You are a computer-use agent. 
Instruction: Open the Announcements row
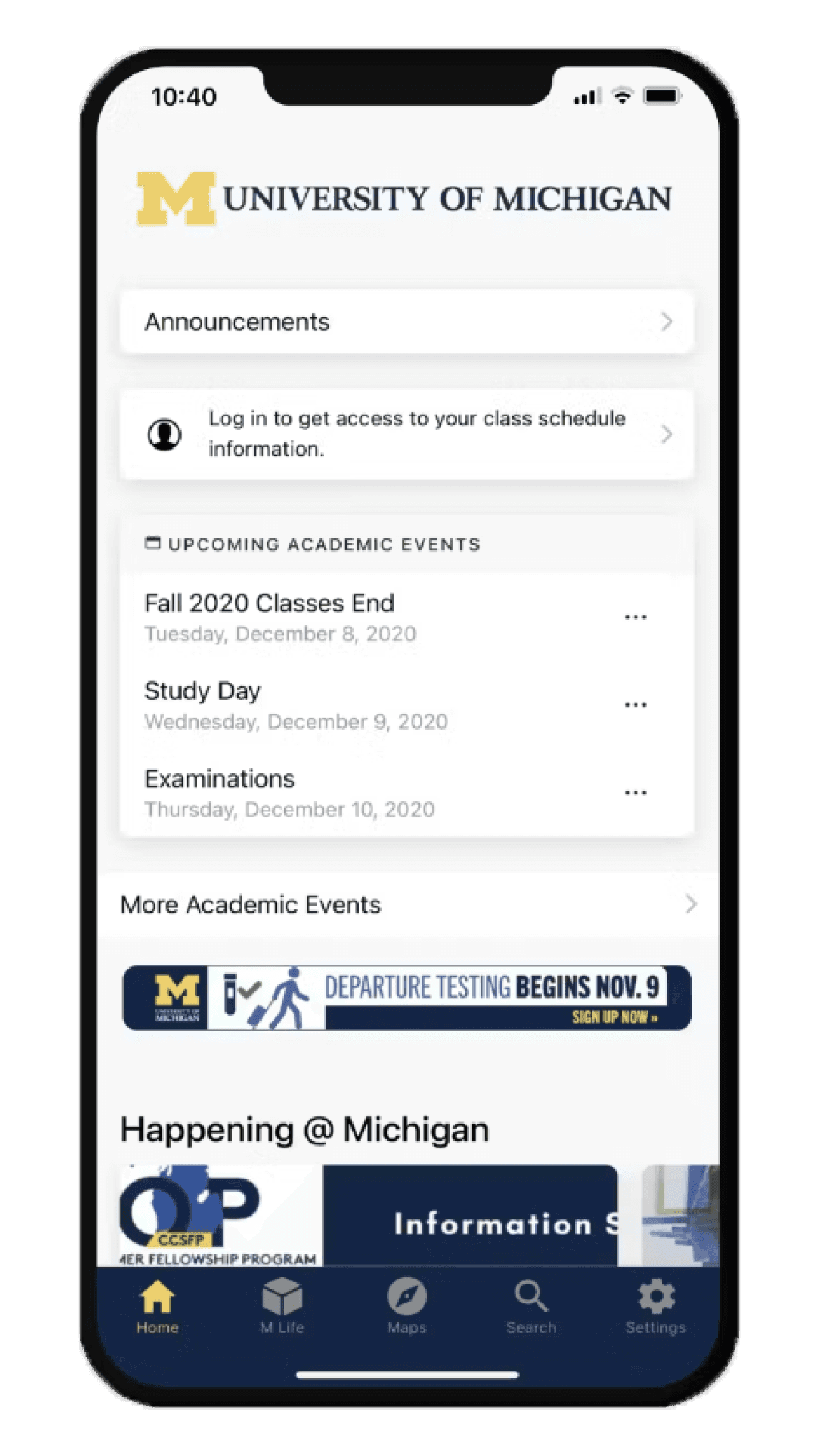[406, 322]
